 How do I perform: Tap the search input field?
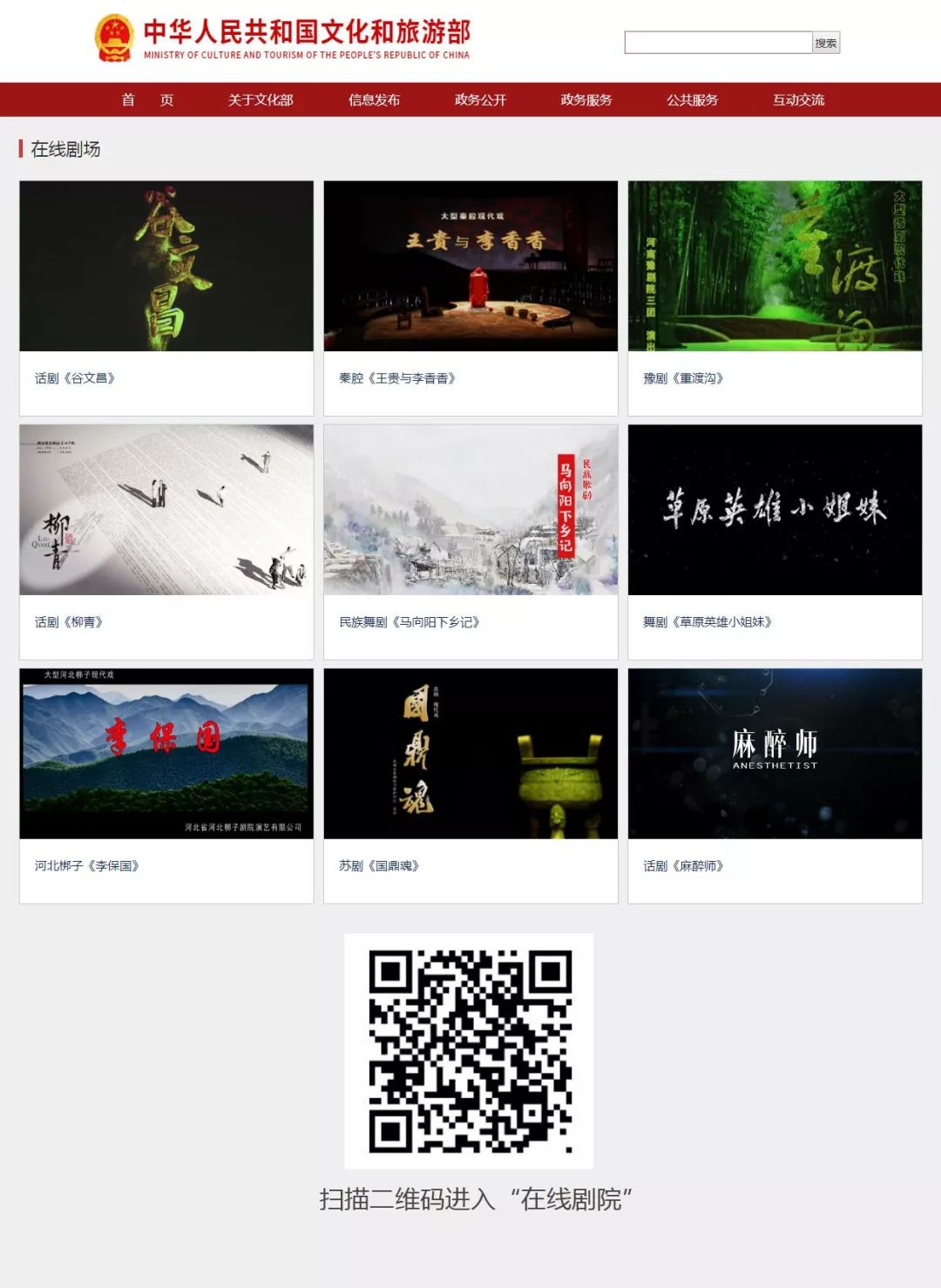[718, 43]
